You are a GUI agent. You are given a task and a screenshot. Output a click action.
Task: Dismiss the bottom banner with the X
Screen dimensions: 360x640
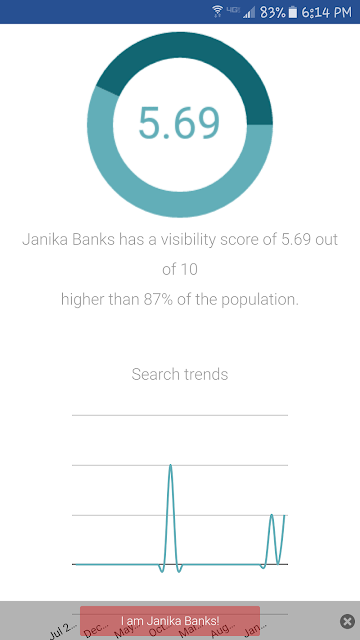(347, 622)
